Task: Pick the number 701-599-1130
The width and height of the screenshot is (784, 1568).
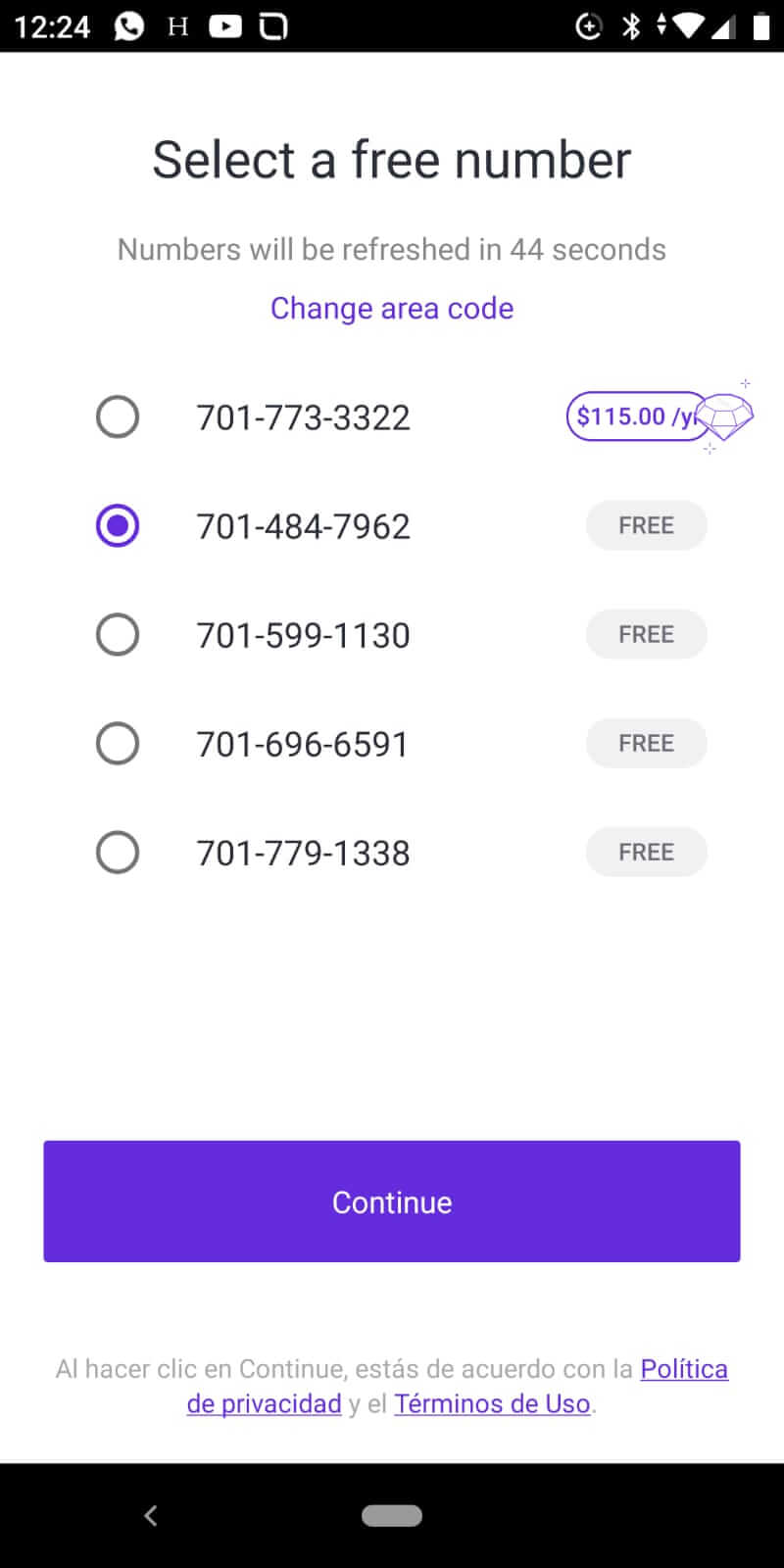Action: click(x=118, y=635)
